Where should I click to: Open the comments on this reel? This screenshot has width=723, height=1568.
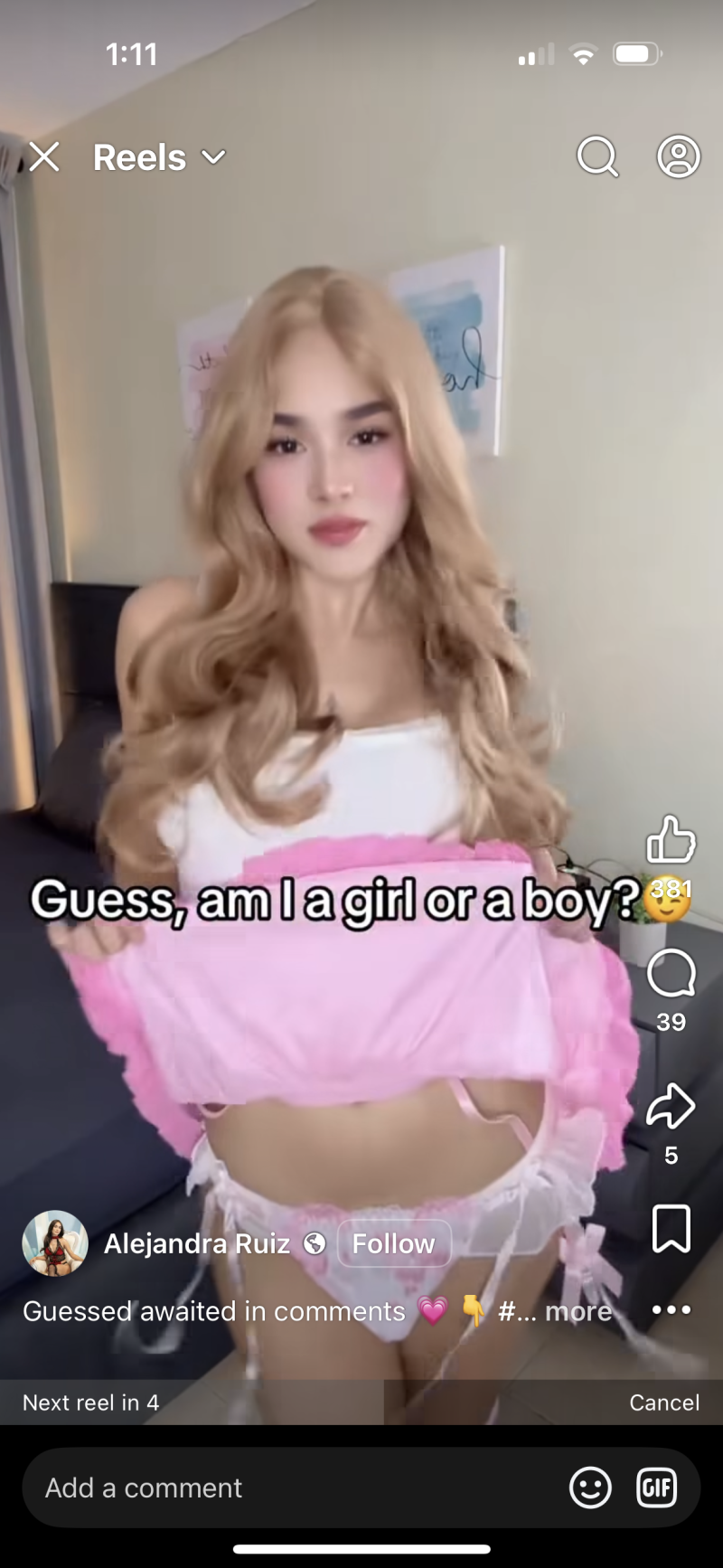[671, 975]
